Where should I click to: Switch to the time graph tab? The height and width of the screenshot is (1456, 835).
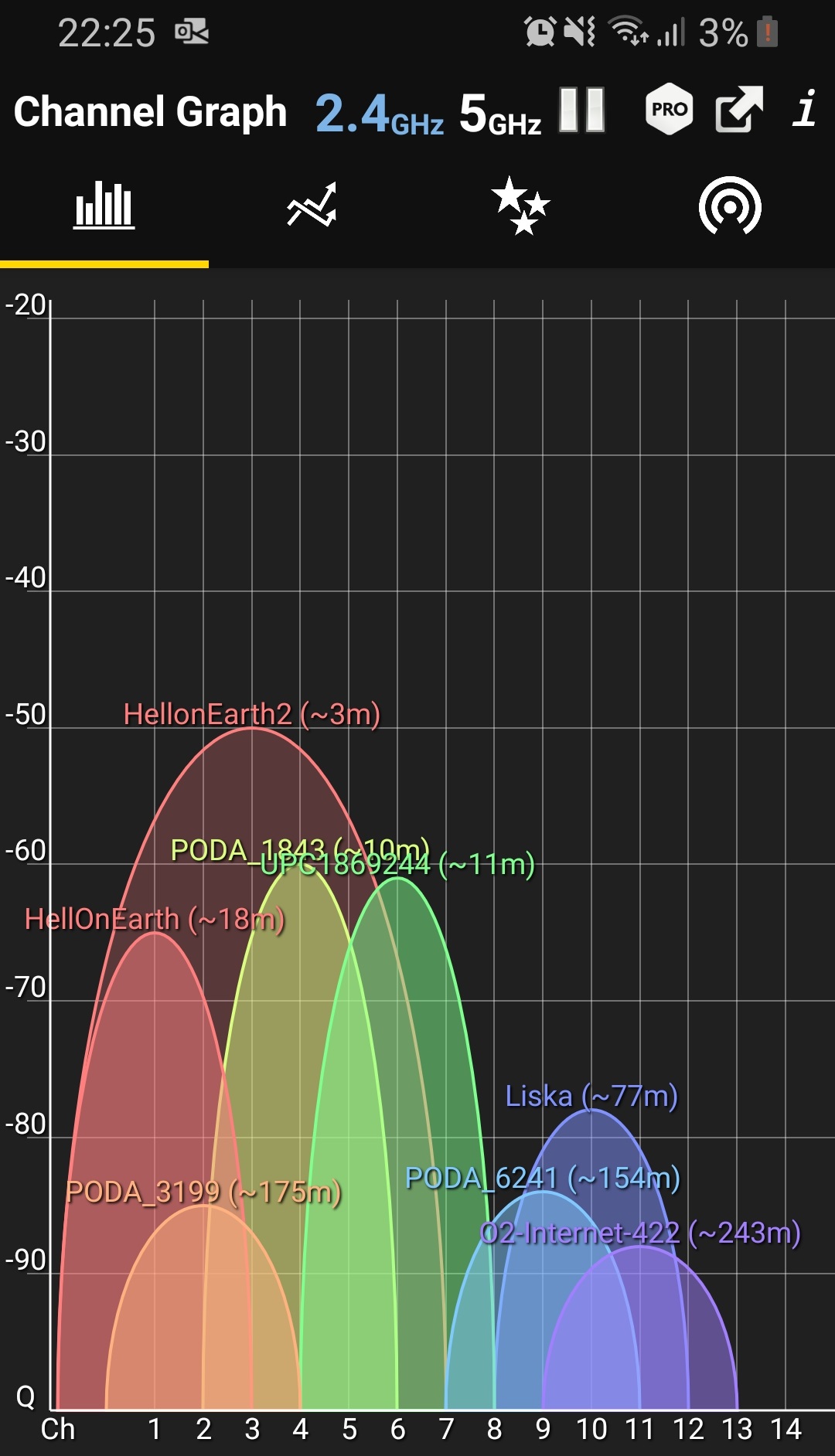(312, 206)
